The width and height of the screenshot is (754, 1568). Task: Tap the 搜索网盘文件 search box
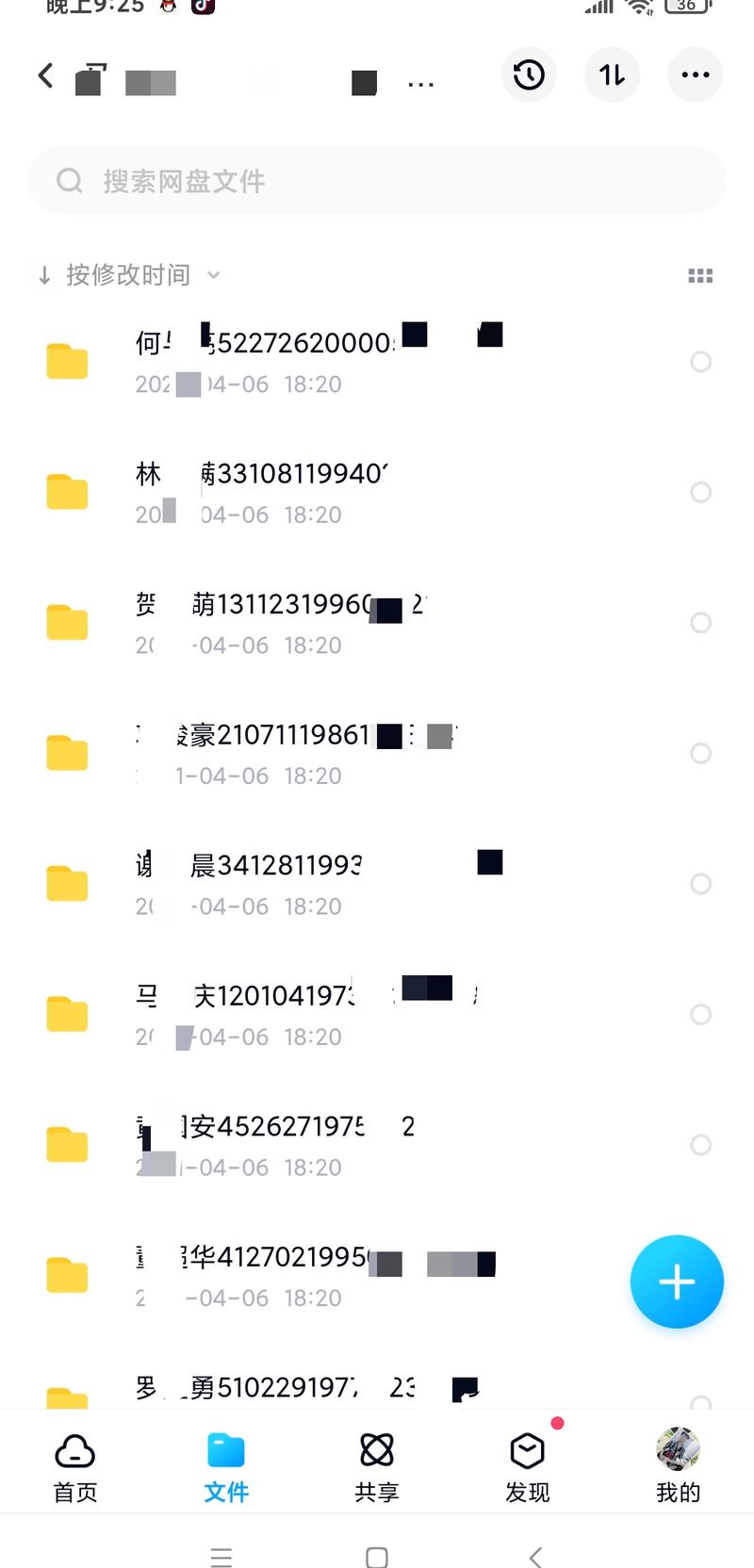(377, 180)
